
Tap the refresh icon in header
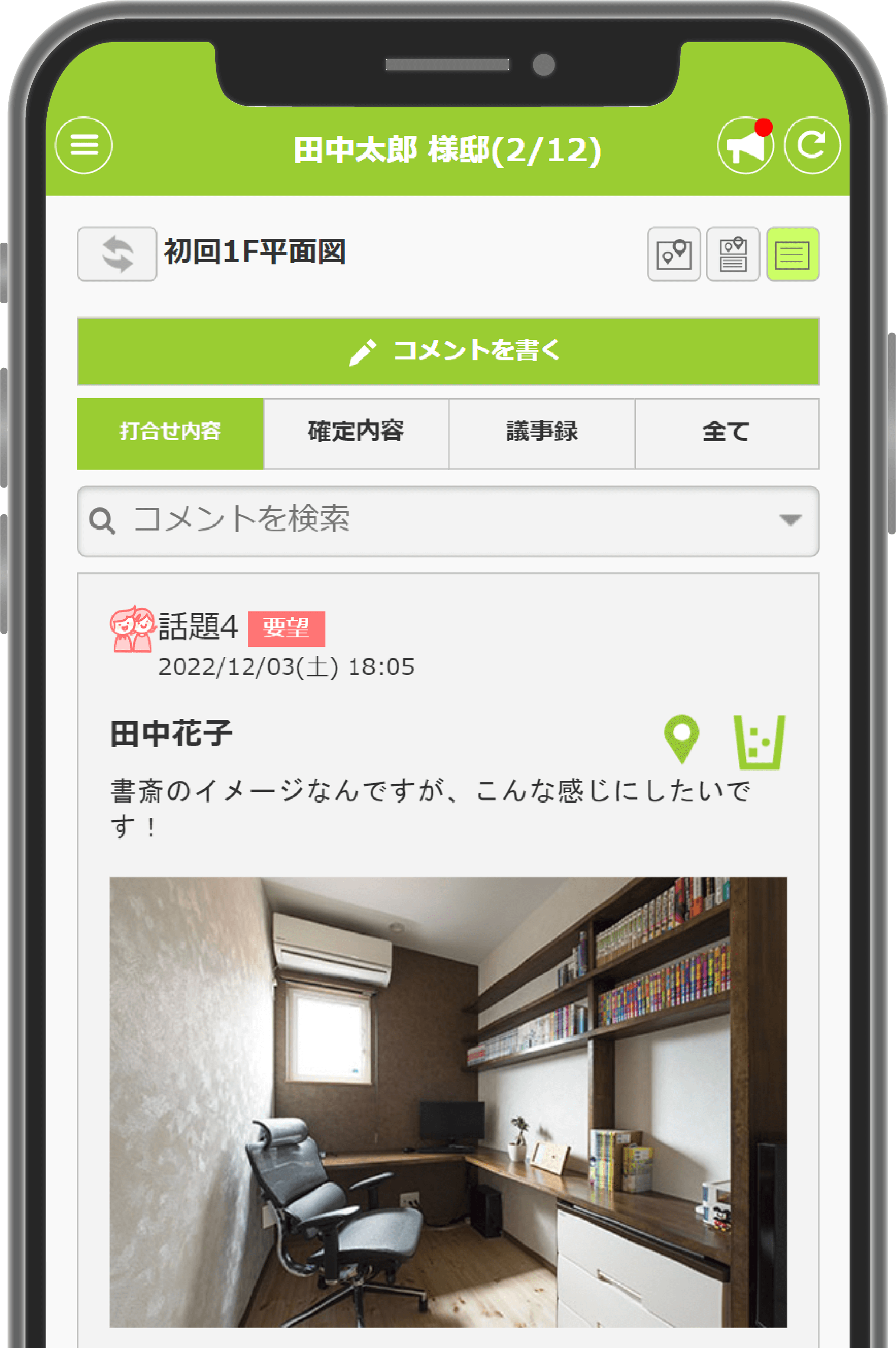tap(811, 145)
